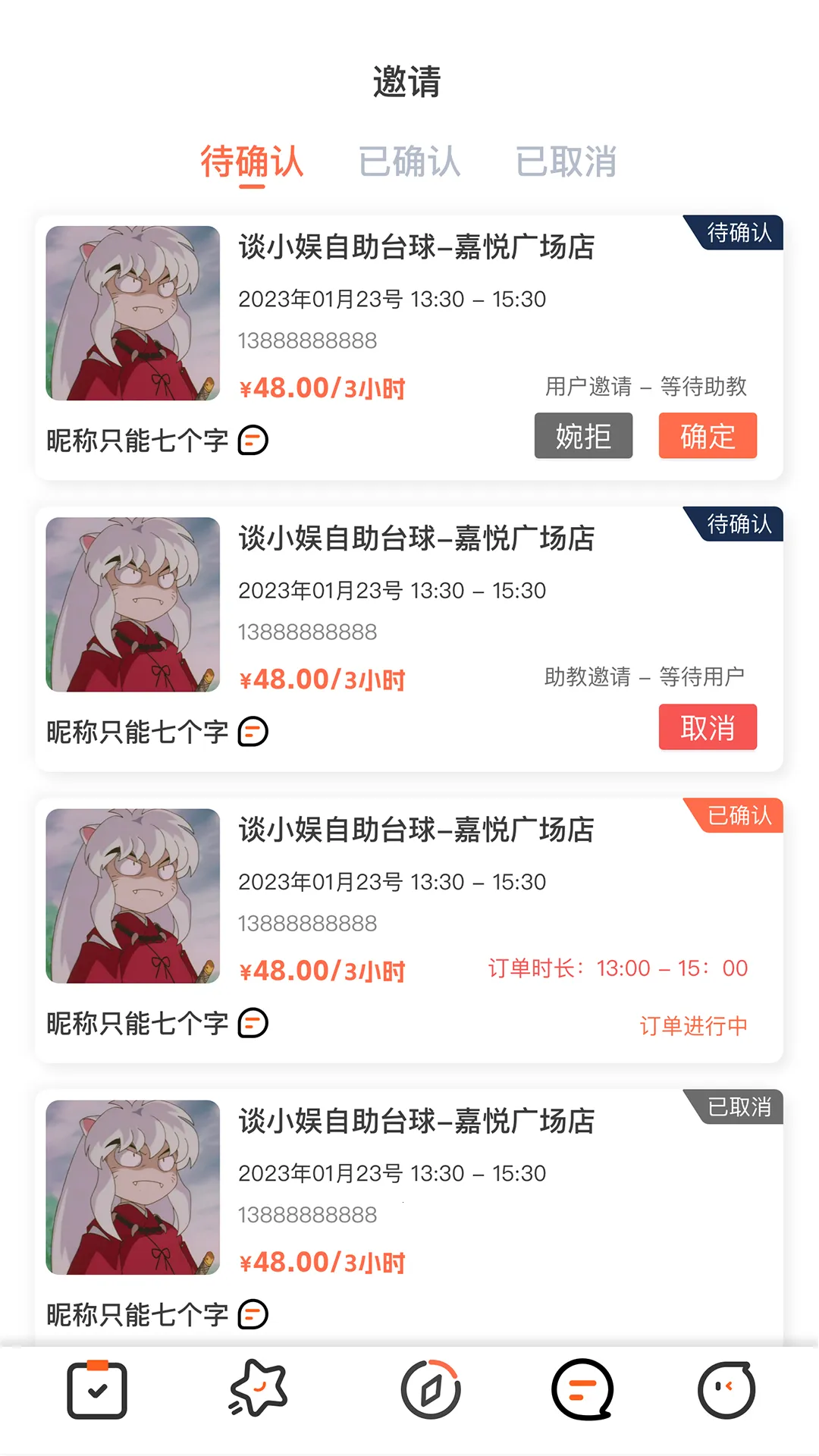This screenshot has height=1456, width=819.
Task: Click the chat icon on the 已确认 card
Action: [253, 1024]
